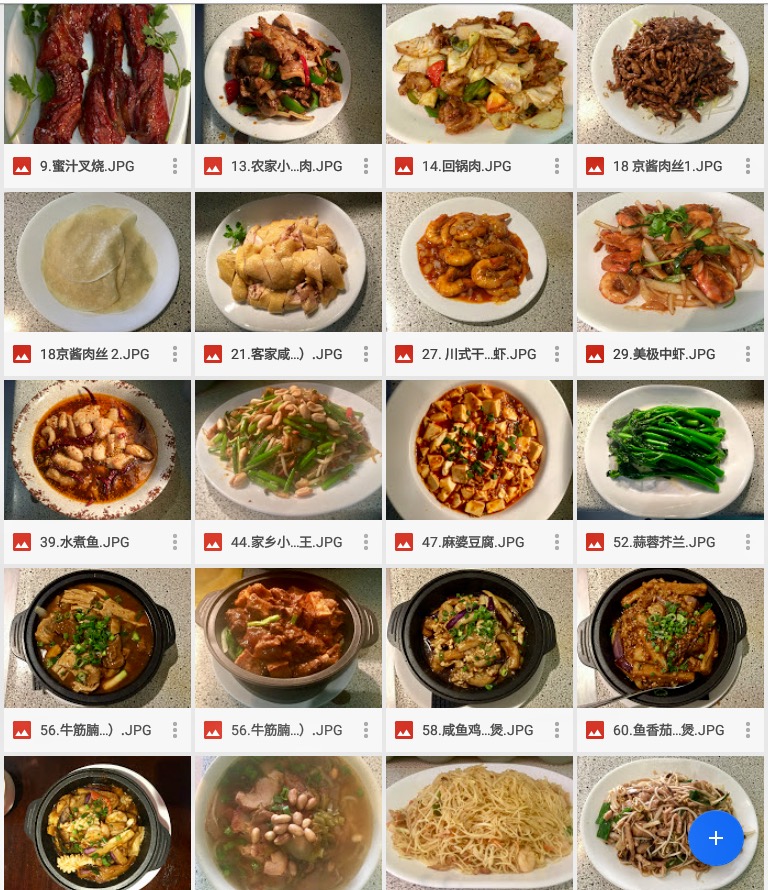View the 14.回锅肉.JPG image
Screen dimensions: 768x890
(x=479, y=75)
